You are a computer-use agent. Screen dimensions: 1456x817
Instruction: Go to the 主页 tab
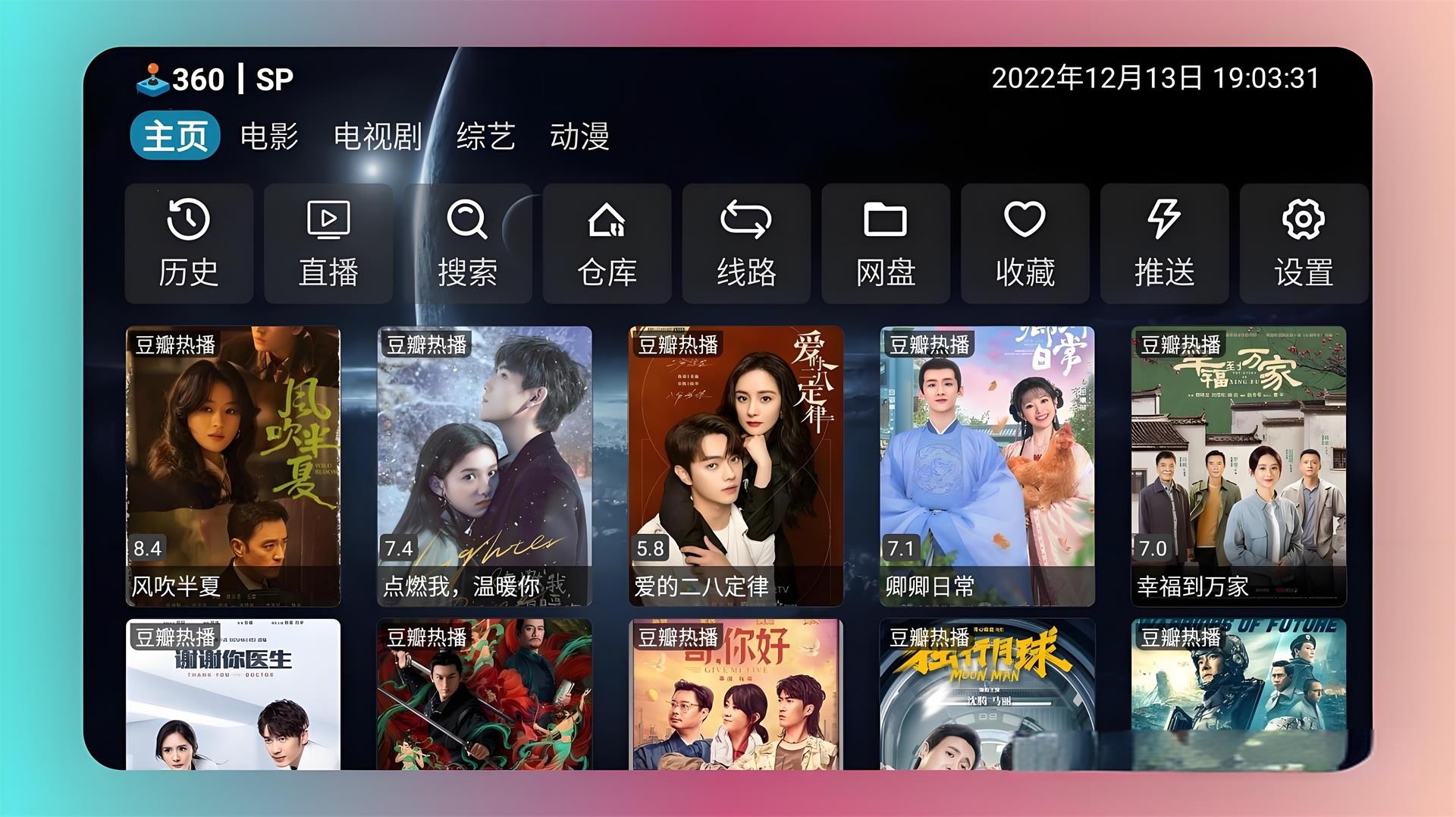(175, 137)
